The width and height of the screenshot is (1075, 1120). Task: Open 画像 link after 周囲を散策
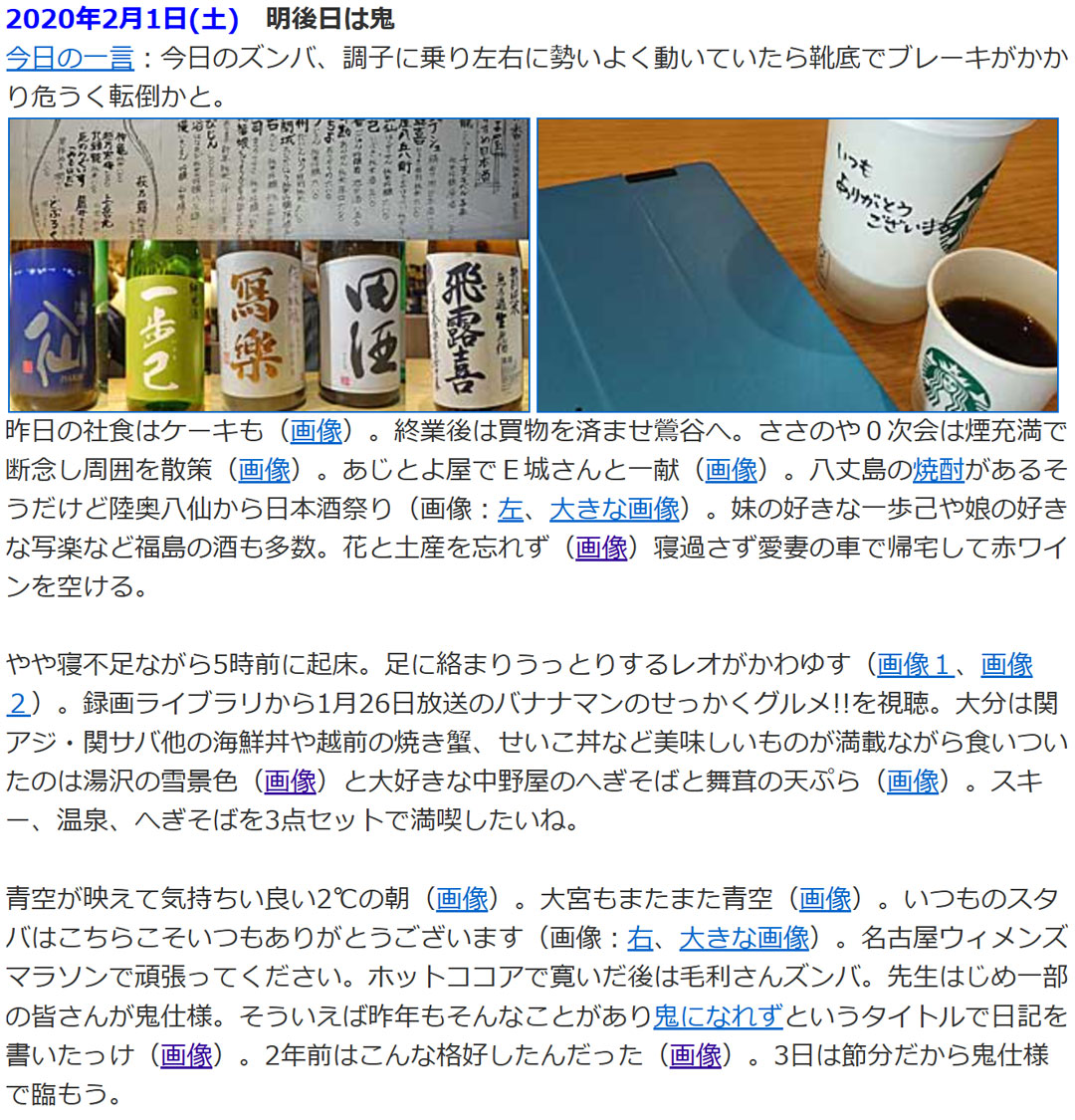point(264,470)
